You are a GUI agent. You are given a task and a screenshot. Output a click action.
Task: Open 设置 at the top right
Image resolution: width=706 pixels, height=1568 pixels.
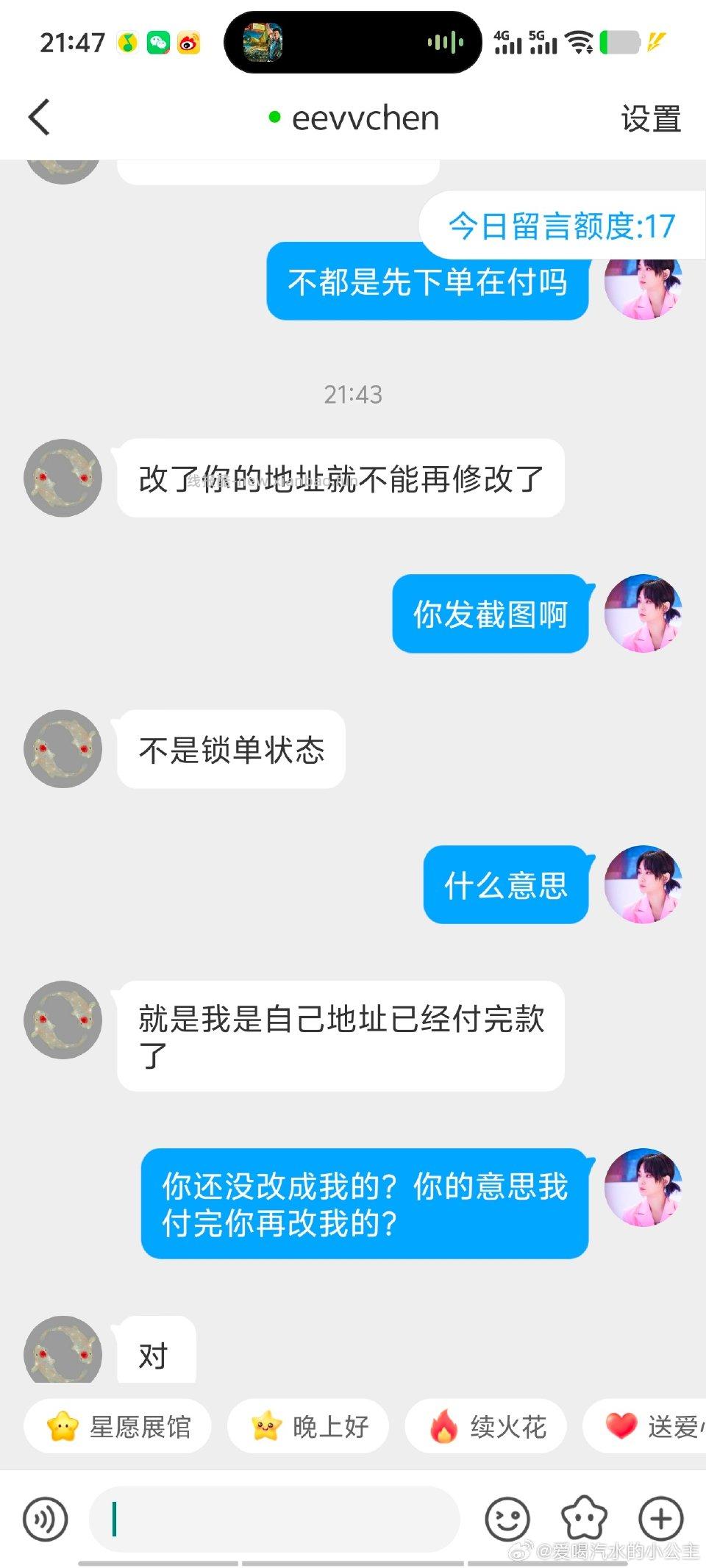tap(650, 117)
